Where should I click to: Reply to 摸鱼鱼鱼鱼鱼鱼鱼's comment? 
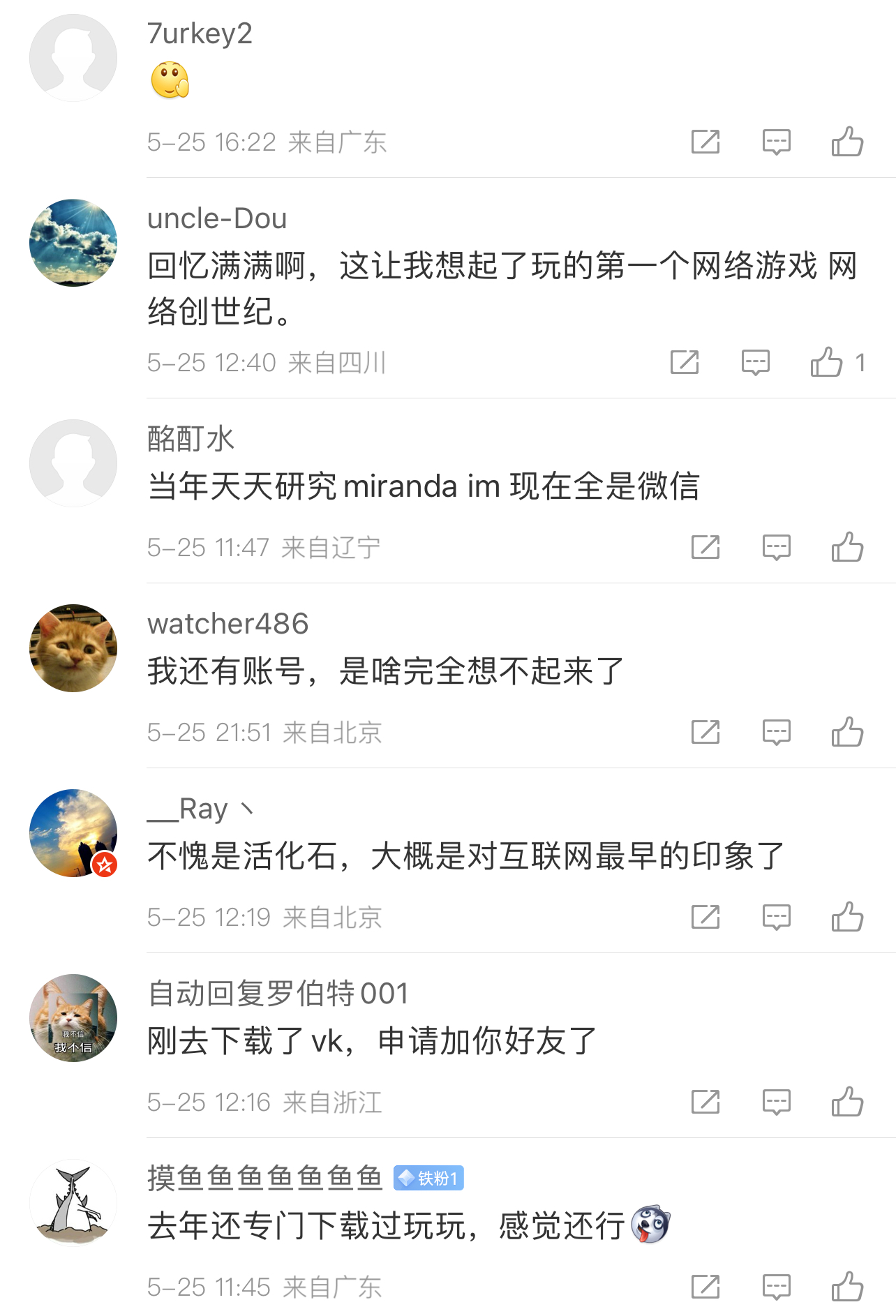[776, 1287]
